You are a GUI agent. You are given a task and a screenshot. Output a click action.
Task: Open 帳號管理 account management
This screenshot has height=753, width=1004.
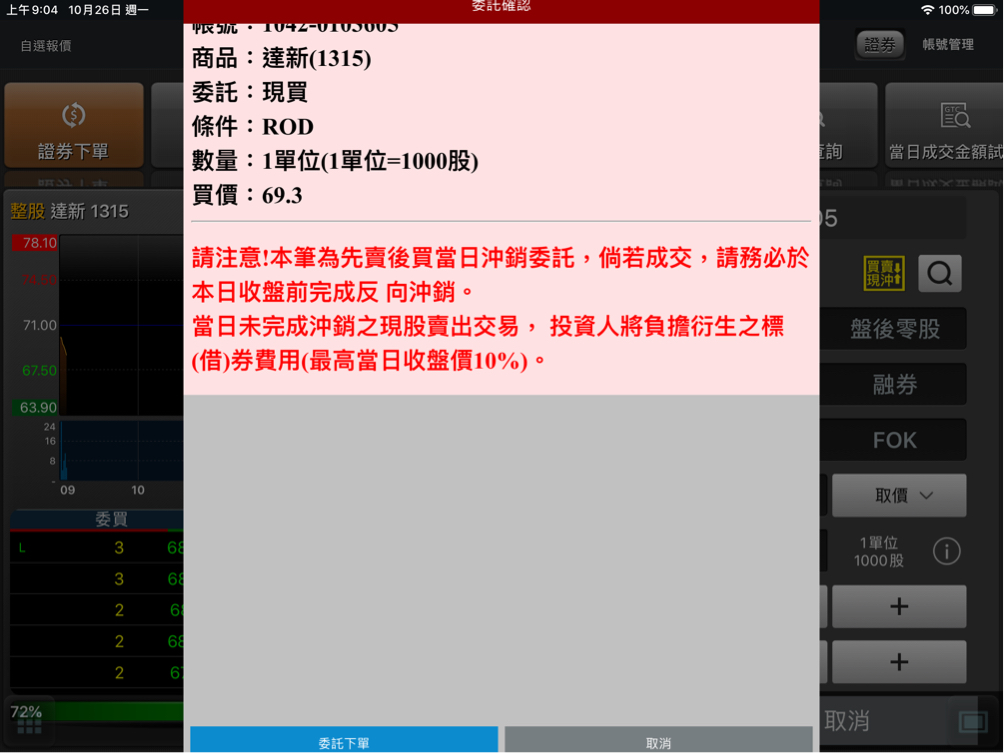point(947,45)
